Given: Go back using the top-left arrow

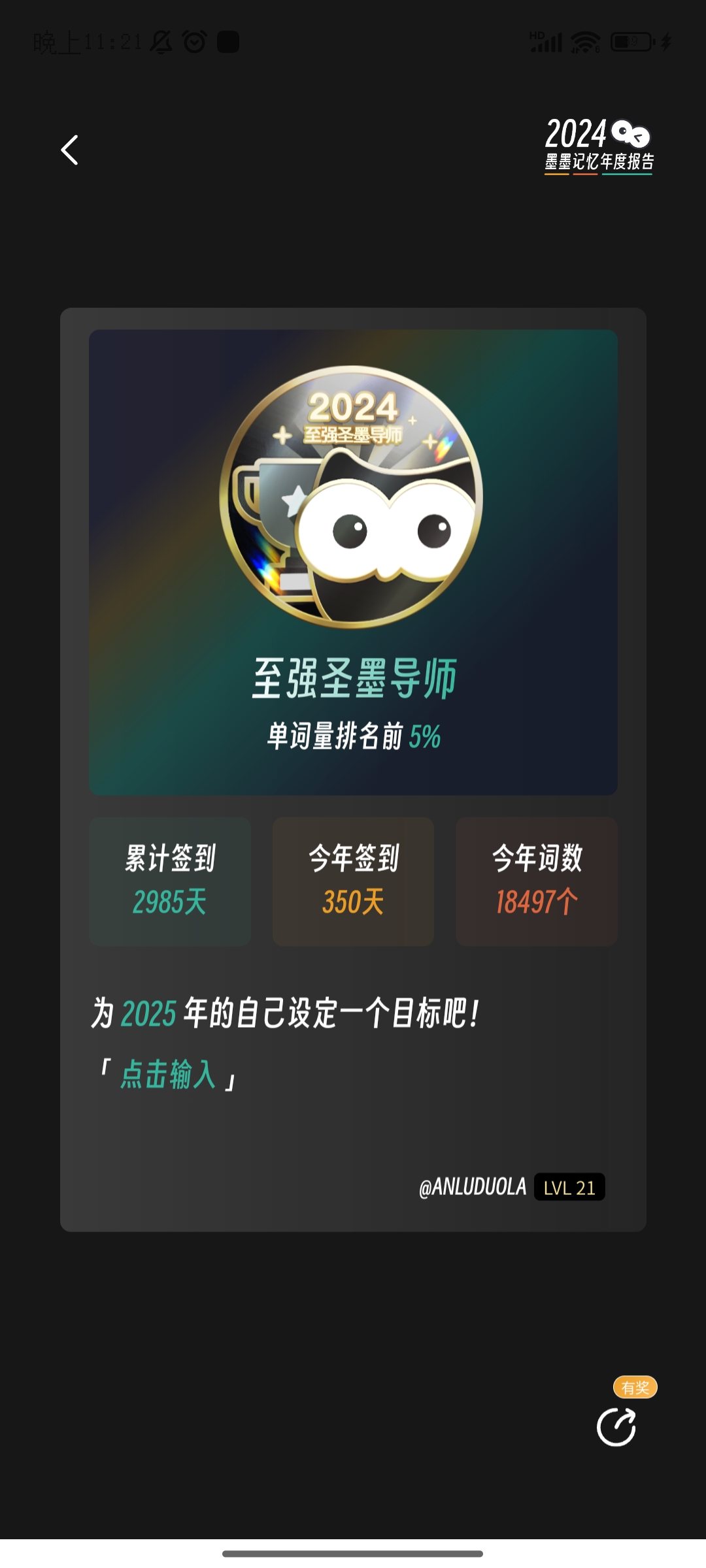Looking at the screenshot, I should point(70,150).
